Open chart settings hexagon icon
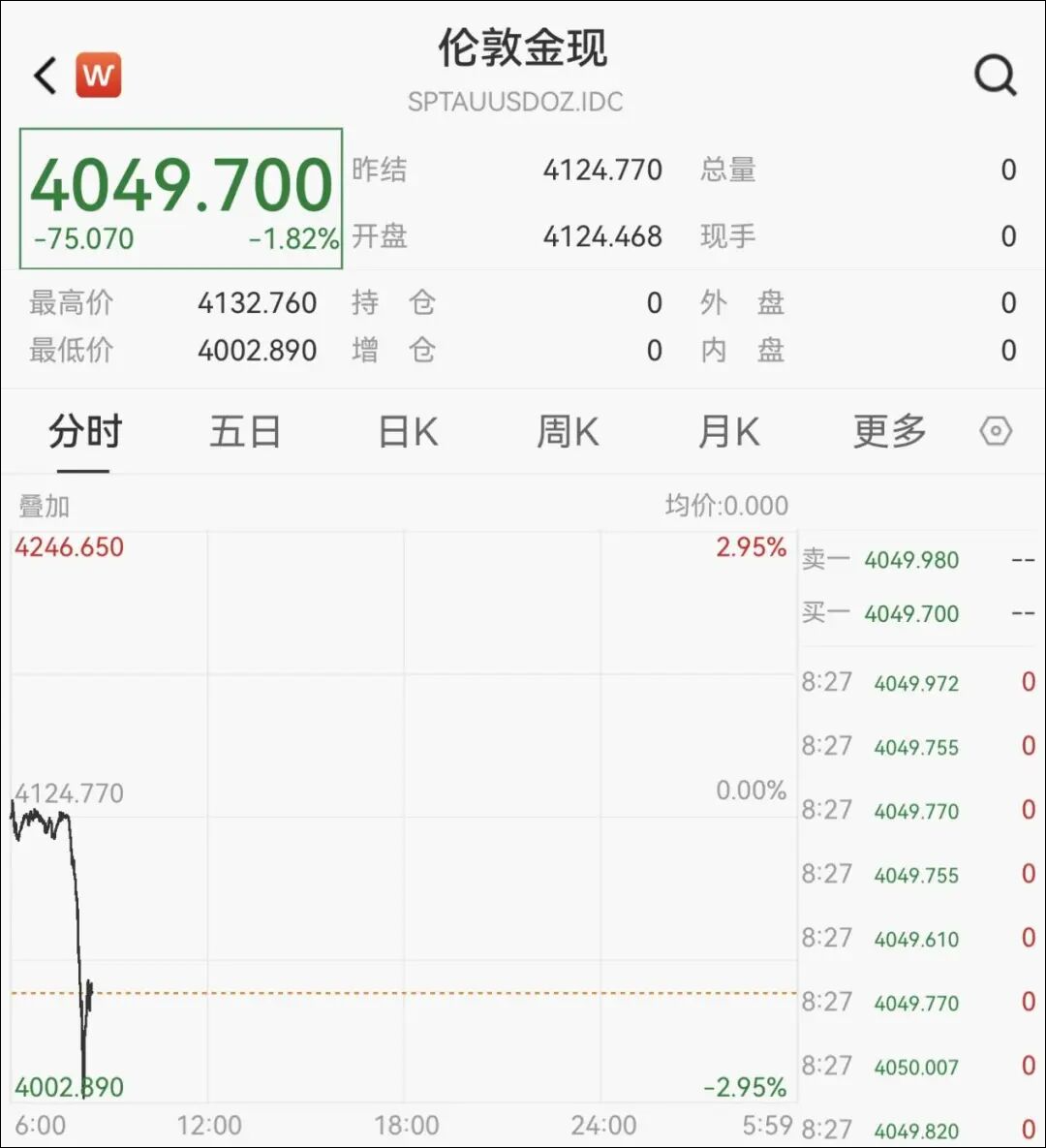Image resolution: width=1046 pixels, height=1148 pixels. tap(996, 431)
